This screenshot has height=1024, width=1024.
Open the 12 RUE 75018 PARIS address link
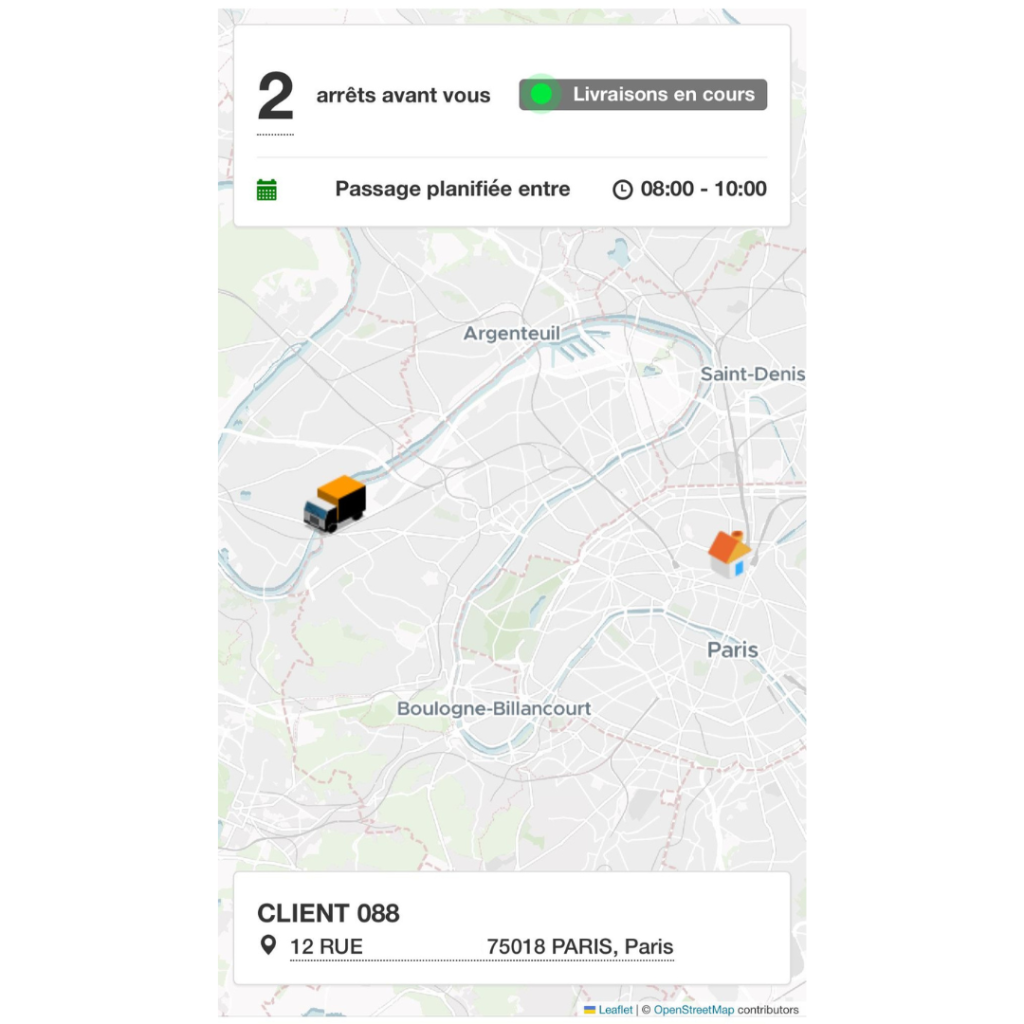(x=481, y=947)
